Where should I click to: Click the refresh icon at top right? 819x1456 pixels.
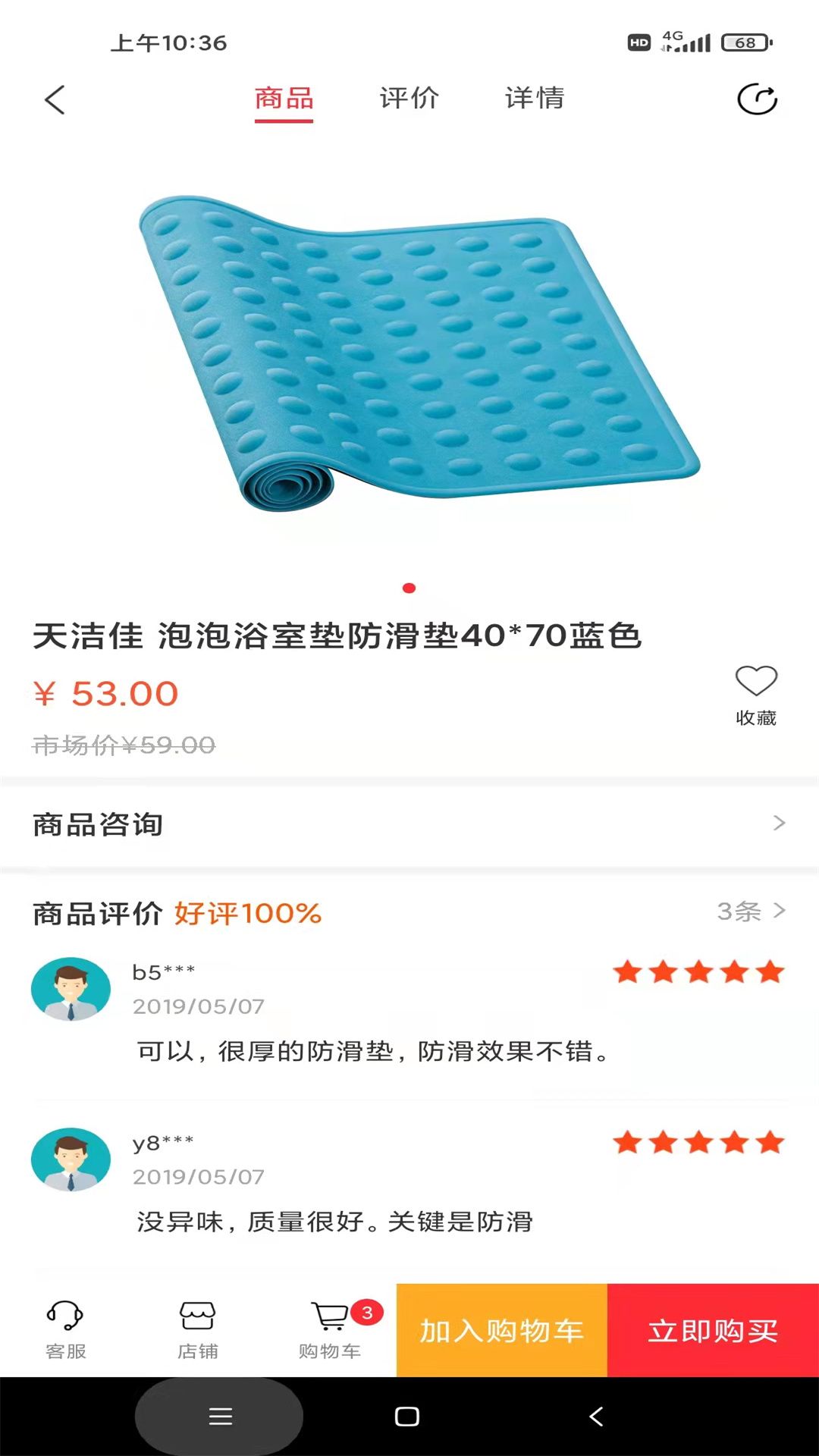(x=758, y=99)
